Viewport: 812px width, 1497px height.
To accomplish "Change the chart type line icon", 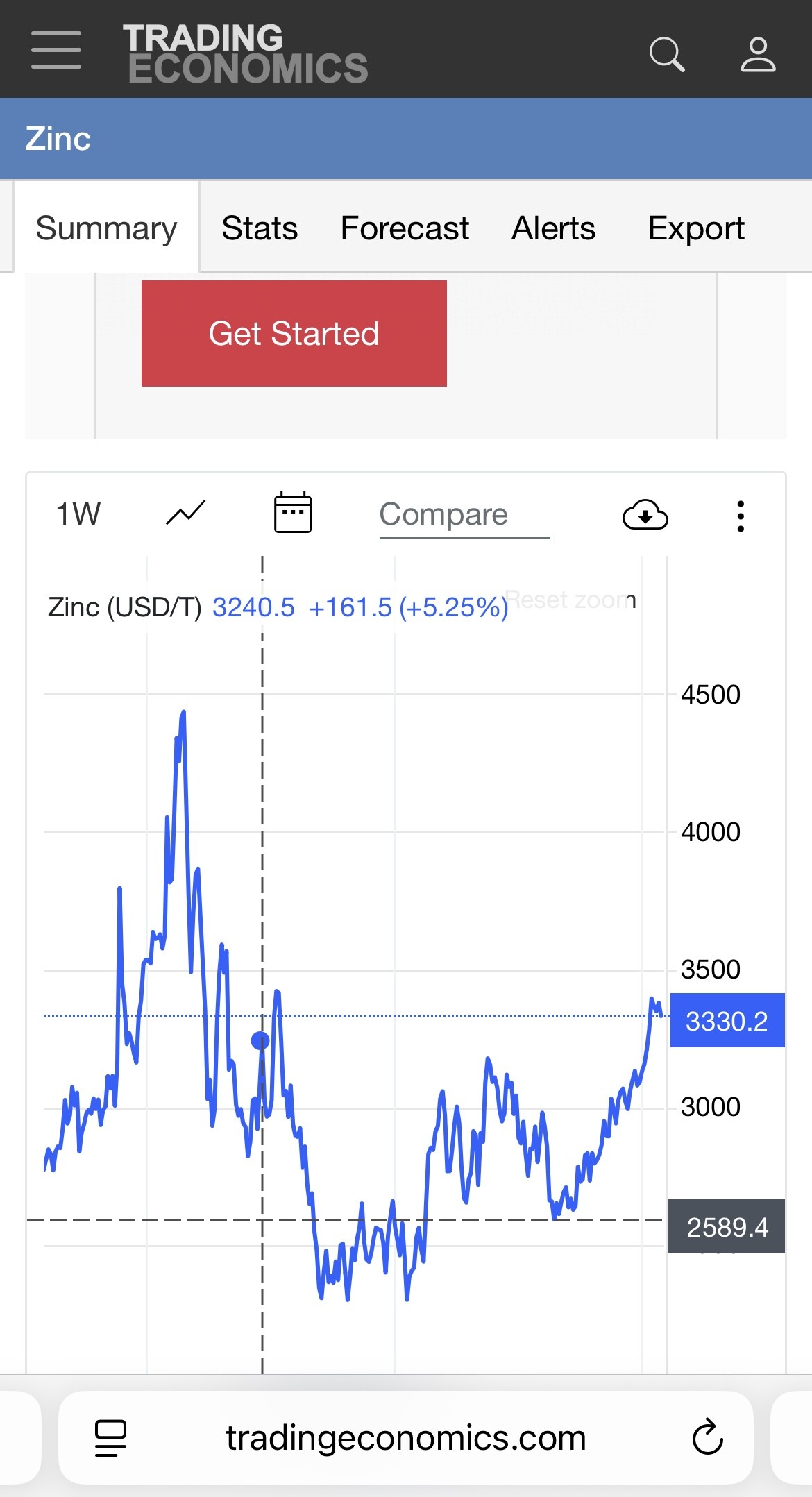I will pos(185,514).
